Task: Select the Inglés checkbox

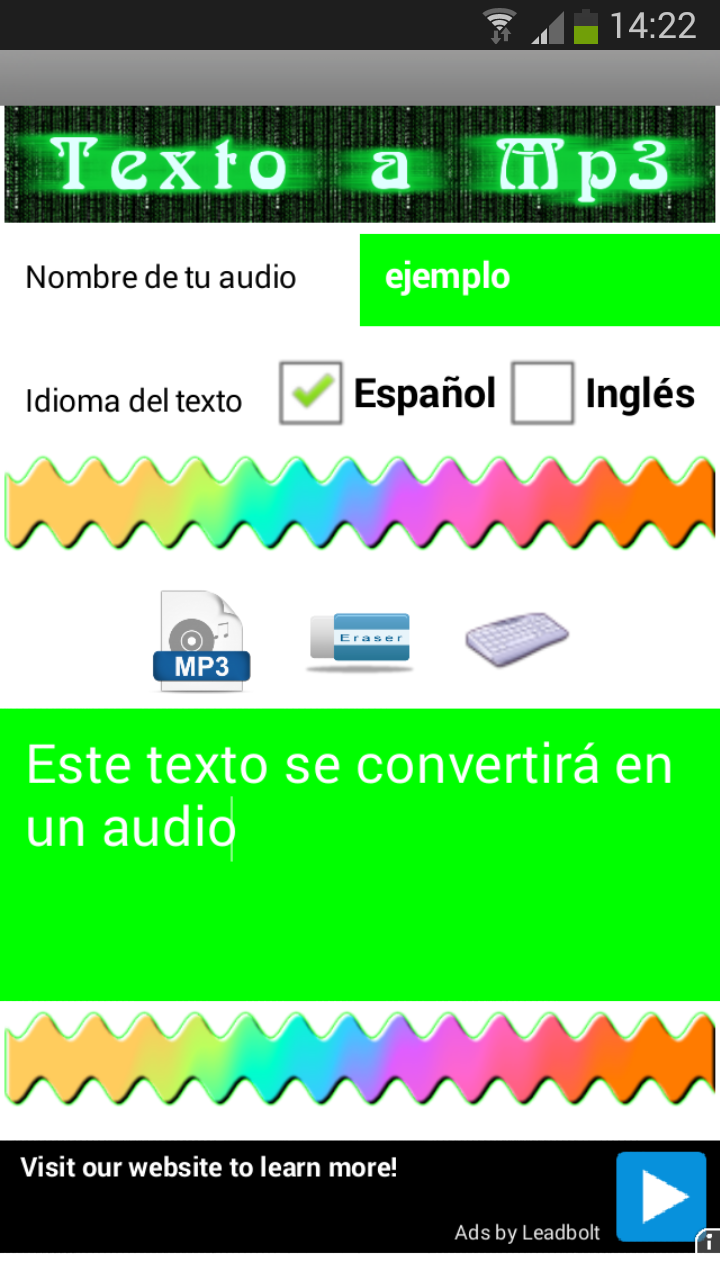Action: click(x=543, y=393)
